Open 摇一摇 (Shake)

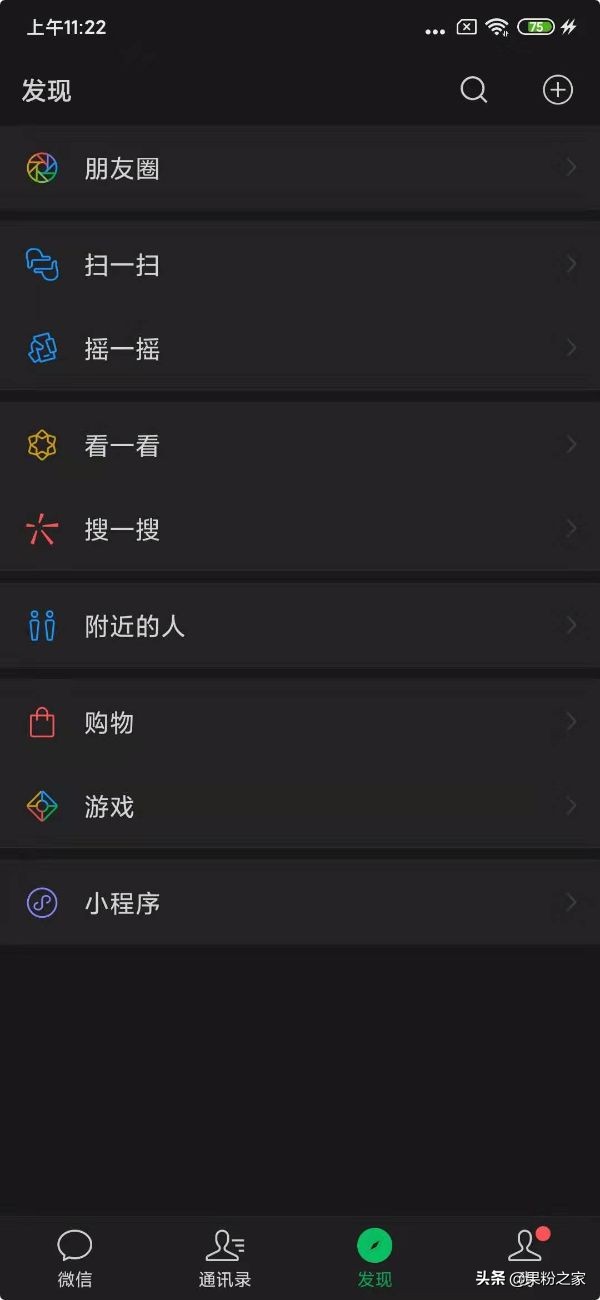(300, 349)
